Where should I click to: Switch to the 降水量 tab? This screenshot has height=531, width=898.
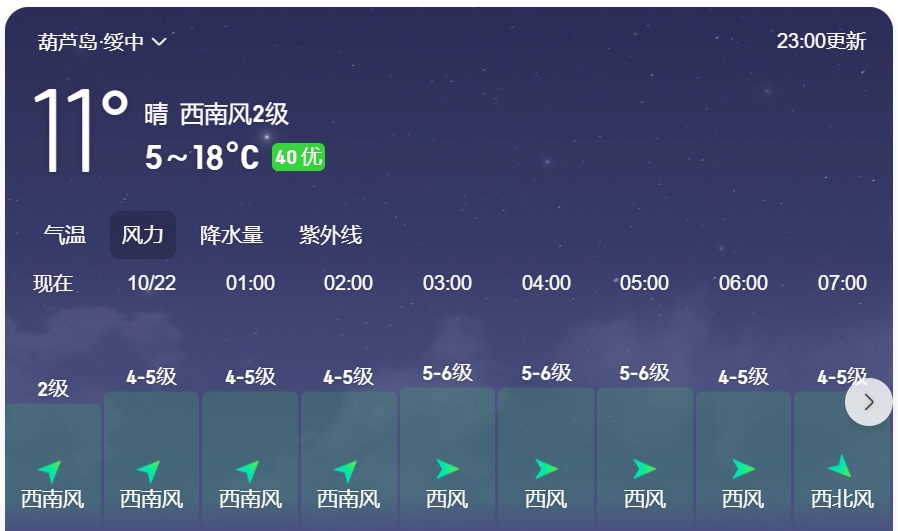(x=231, y=236)
